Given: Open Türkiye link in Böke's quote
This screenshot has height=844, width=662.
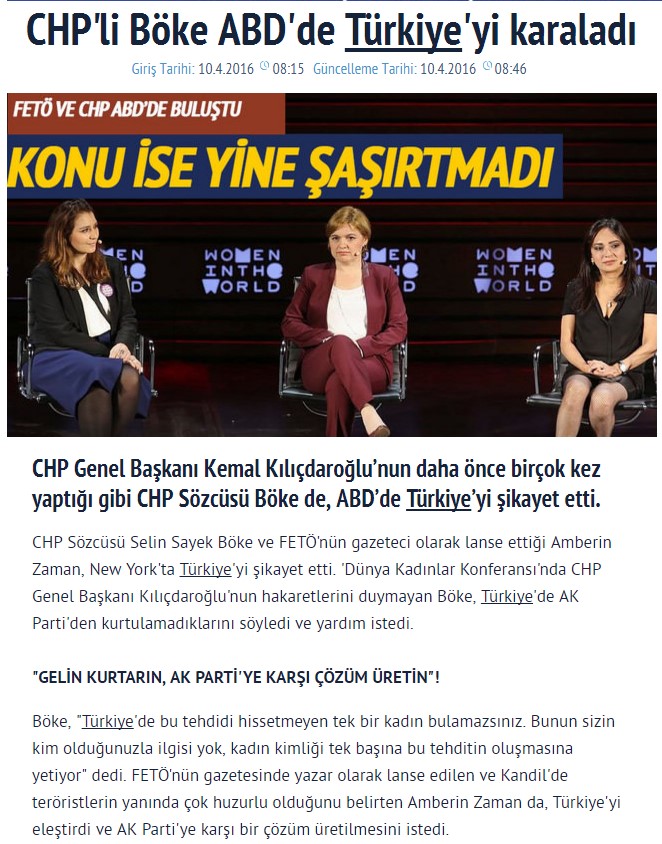Looking at the screenshot, I should point(107,720).
